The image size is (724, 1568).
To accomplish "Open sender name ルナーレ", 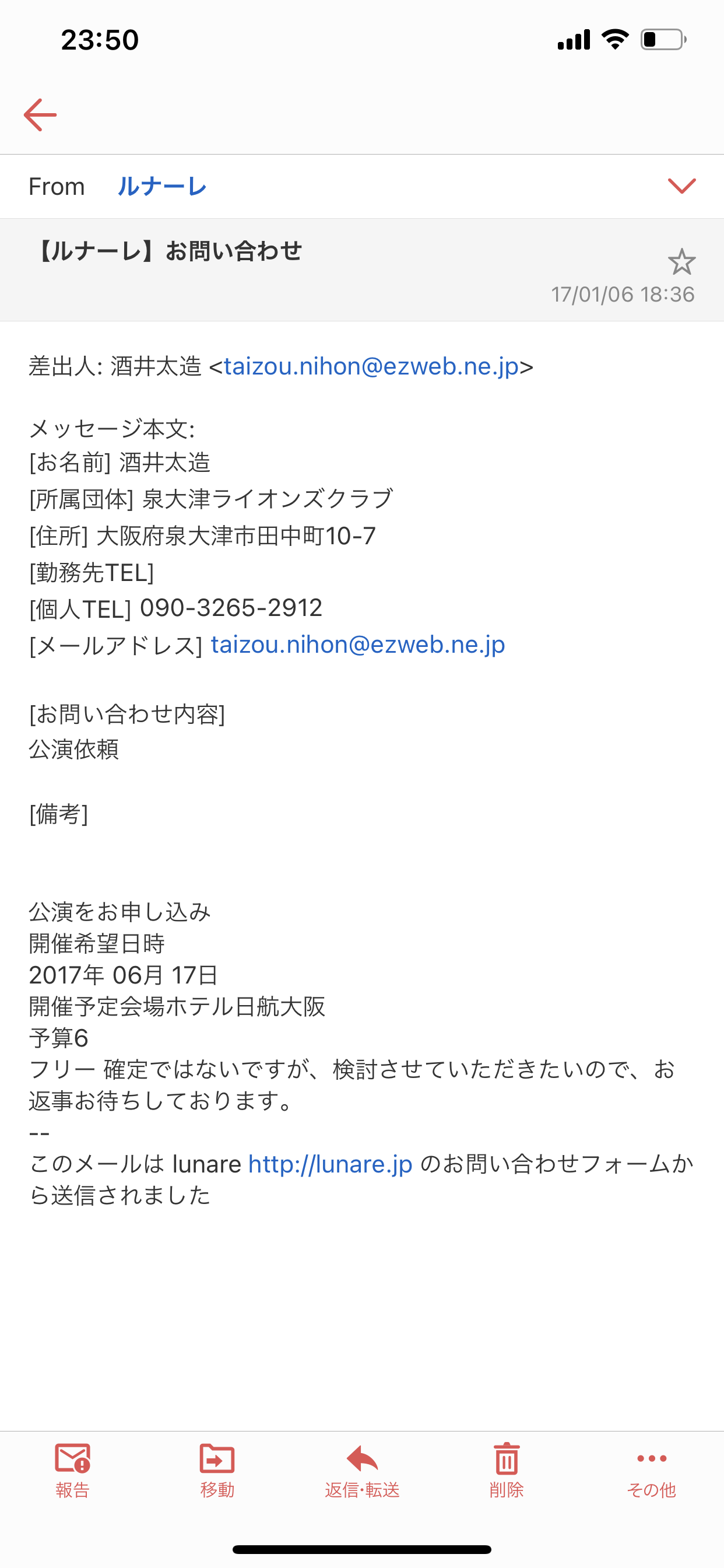I will click(162, 186).
